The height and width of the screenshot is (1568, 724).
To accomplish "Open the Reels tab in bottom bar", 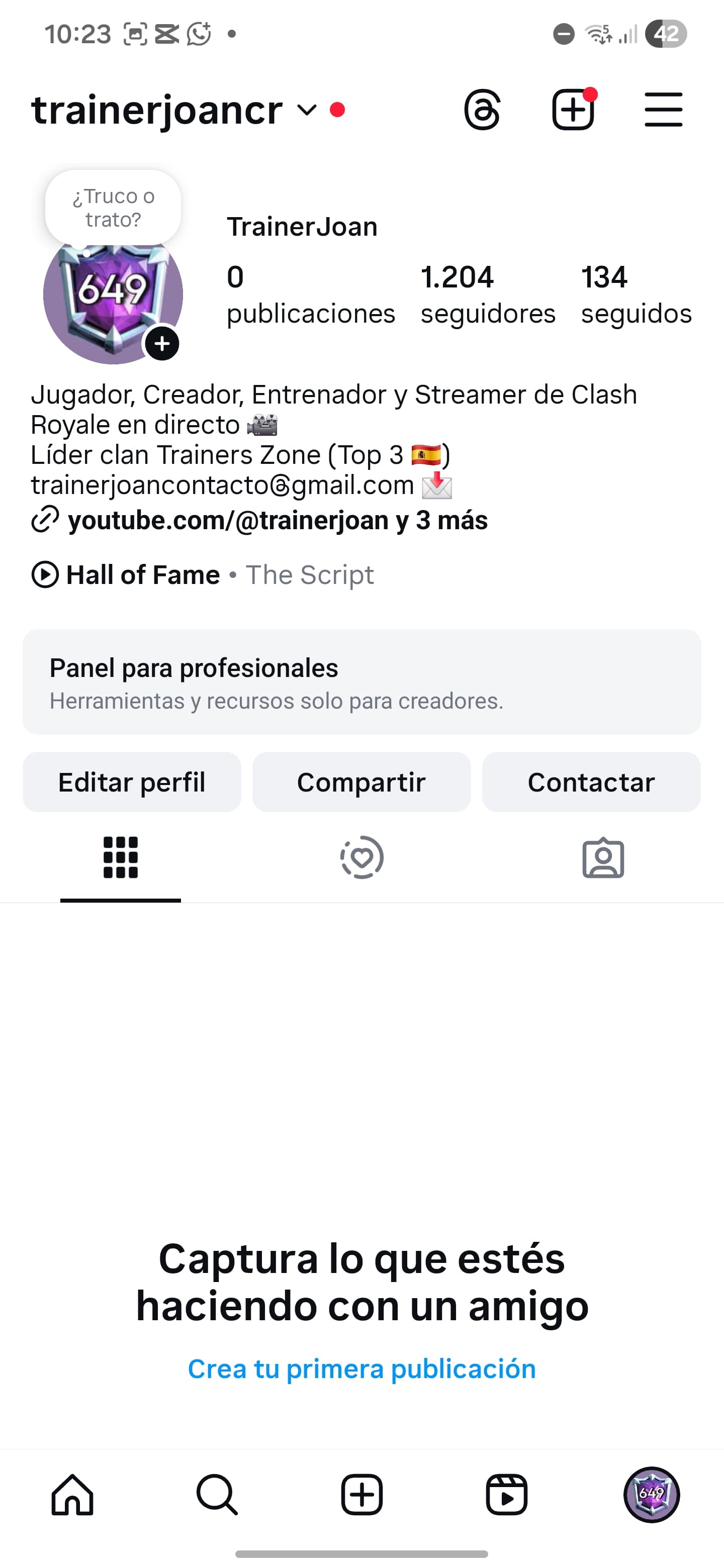I will [x=507, y=1494].
